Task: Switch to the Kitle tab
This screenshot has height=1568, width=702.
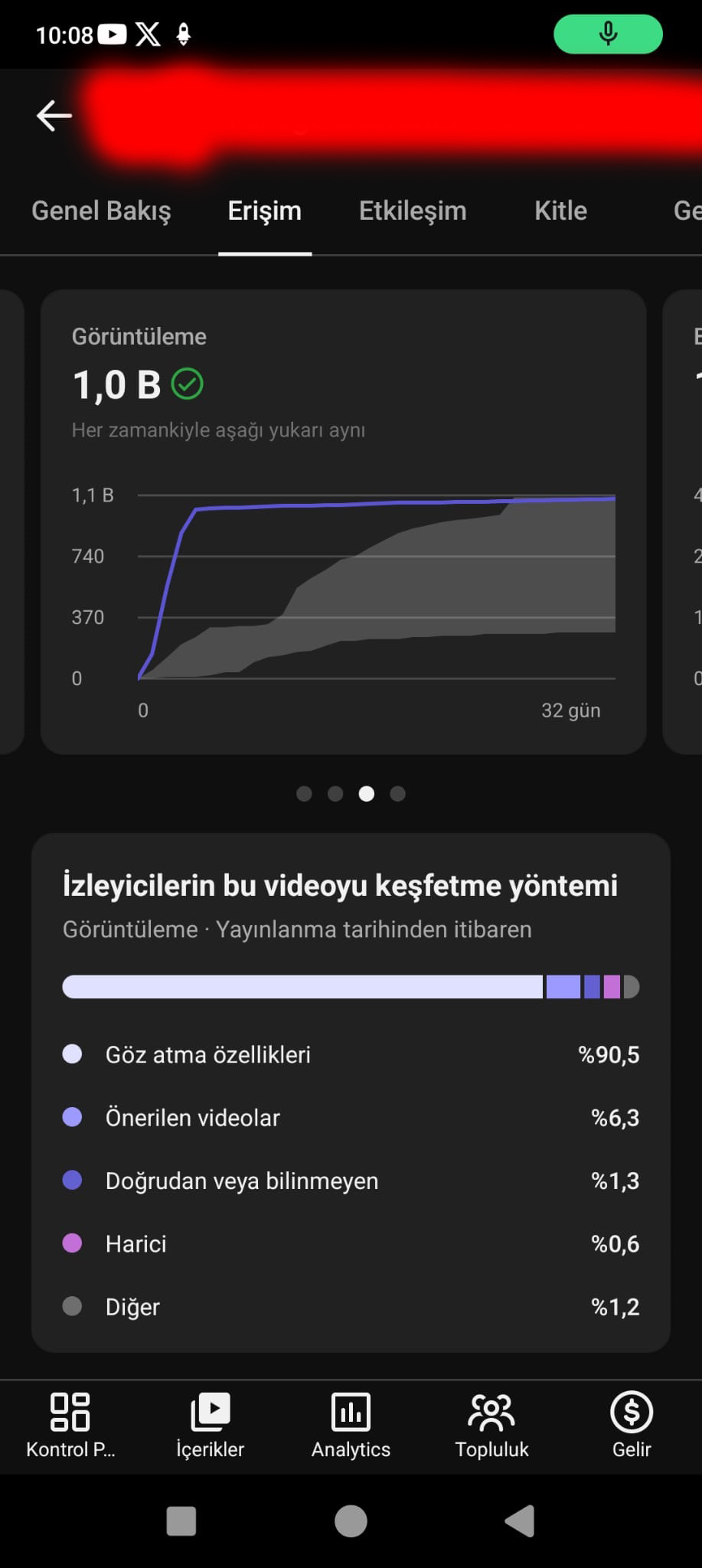Action: tap(560, 211)
